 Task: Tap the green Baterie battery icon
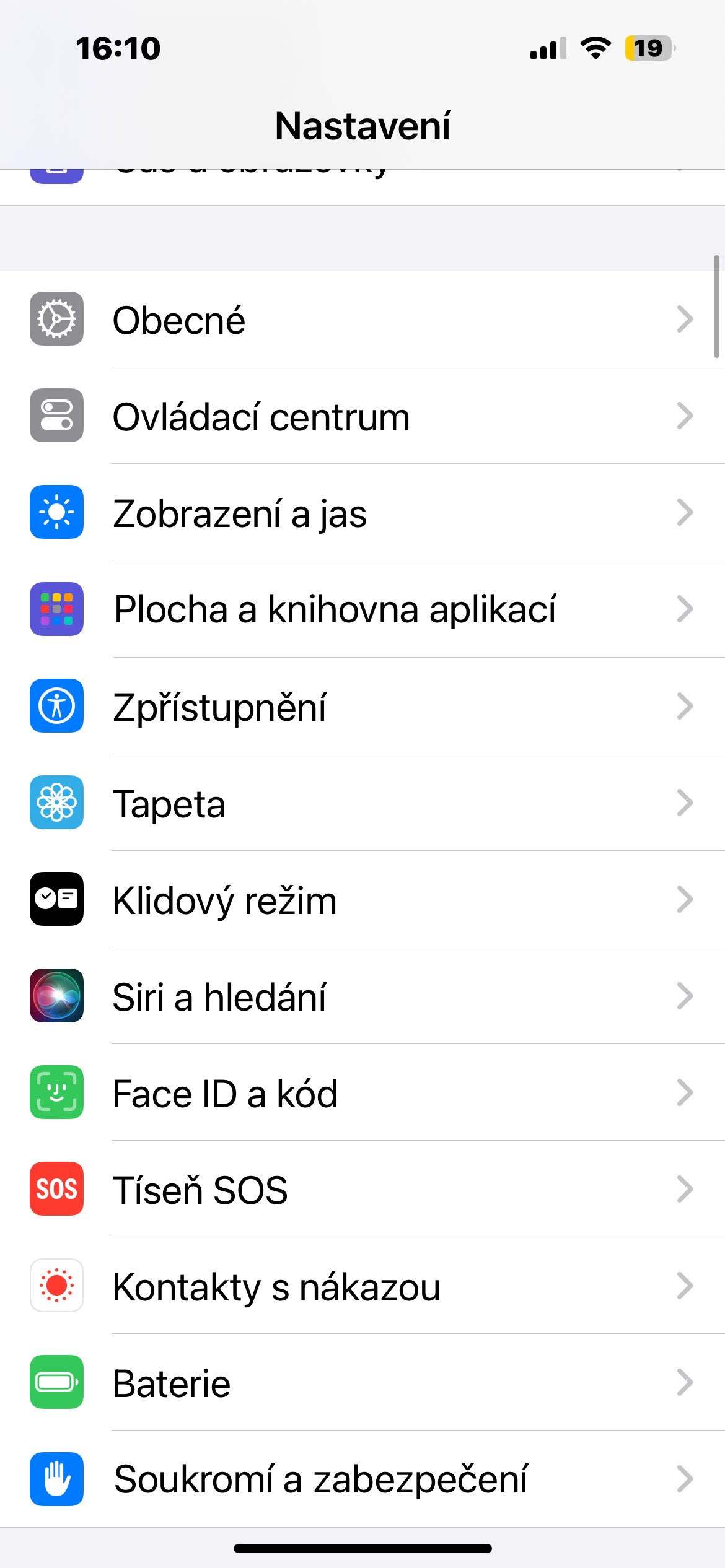56,1382
